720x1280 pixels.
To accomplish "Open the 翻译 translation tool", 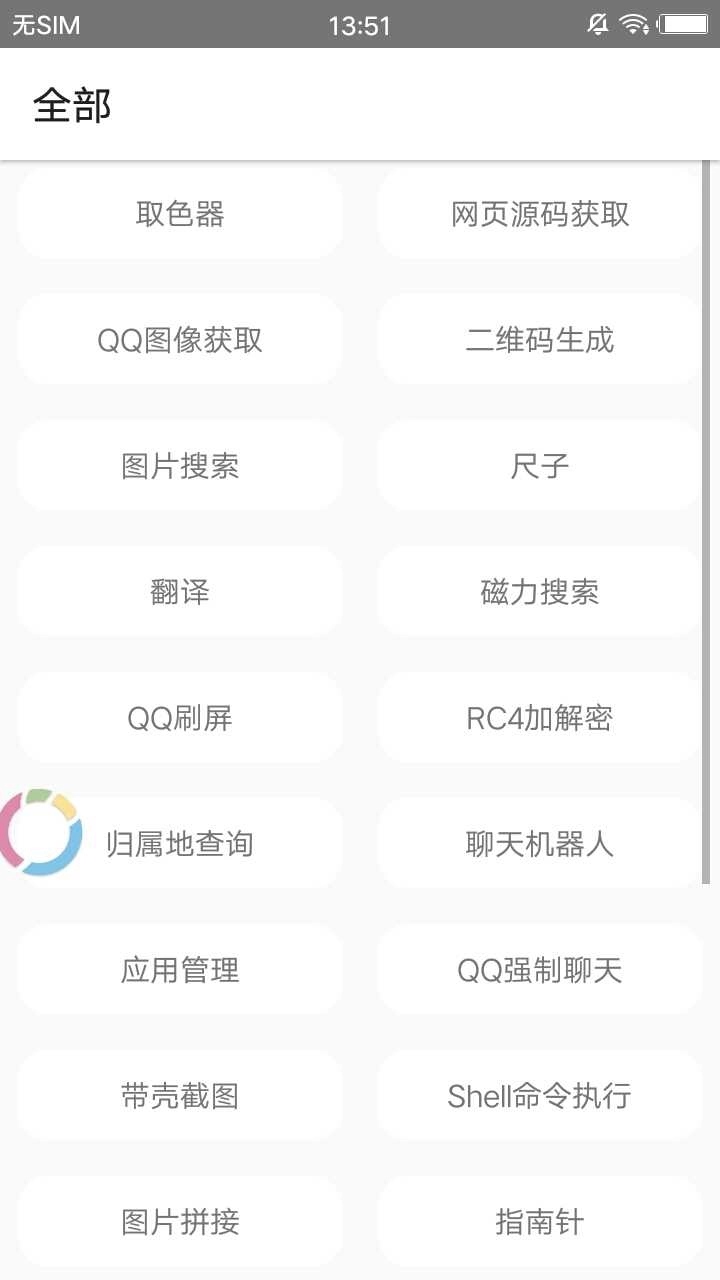I will (x=180, y=592).
